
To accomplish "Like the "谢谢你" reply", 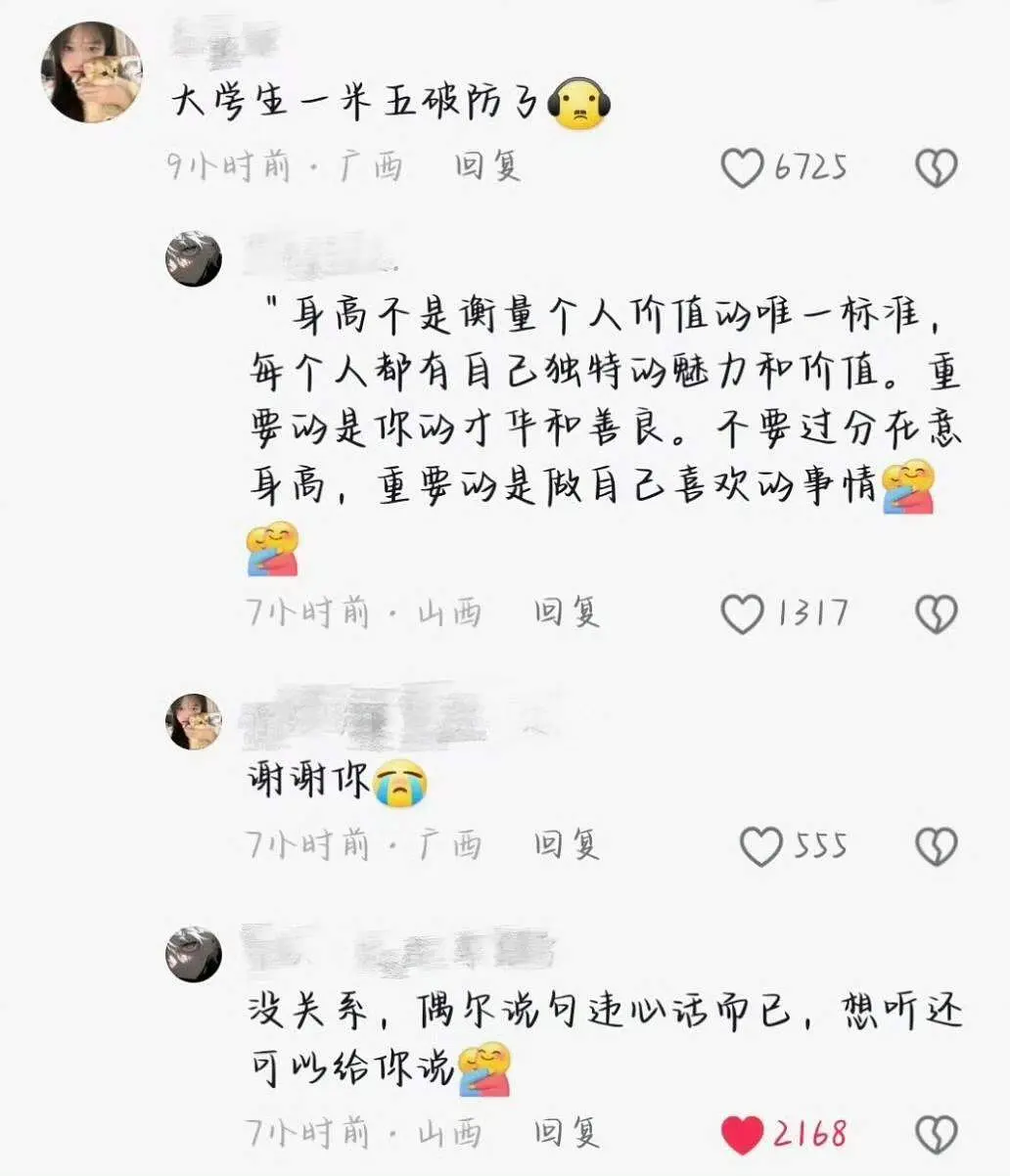I will (x=760, y=846).
